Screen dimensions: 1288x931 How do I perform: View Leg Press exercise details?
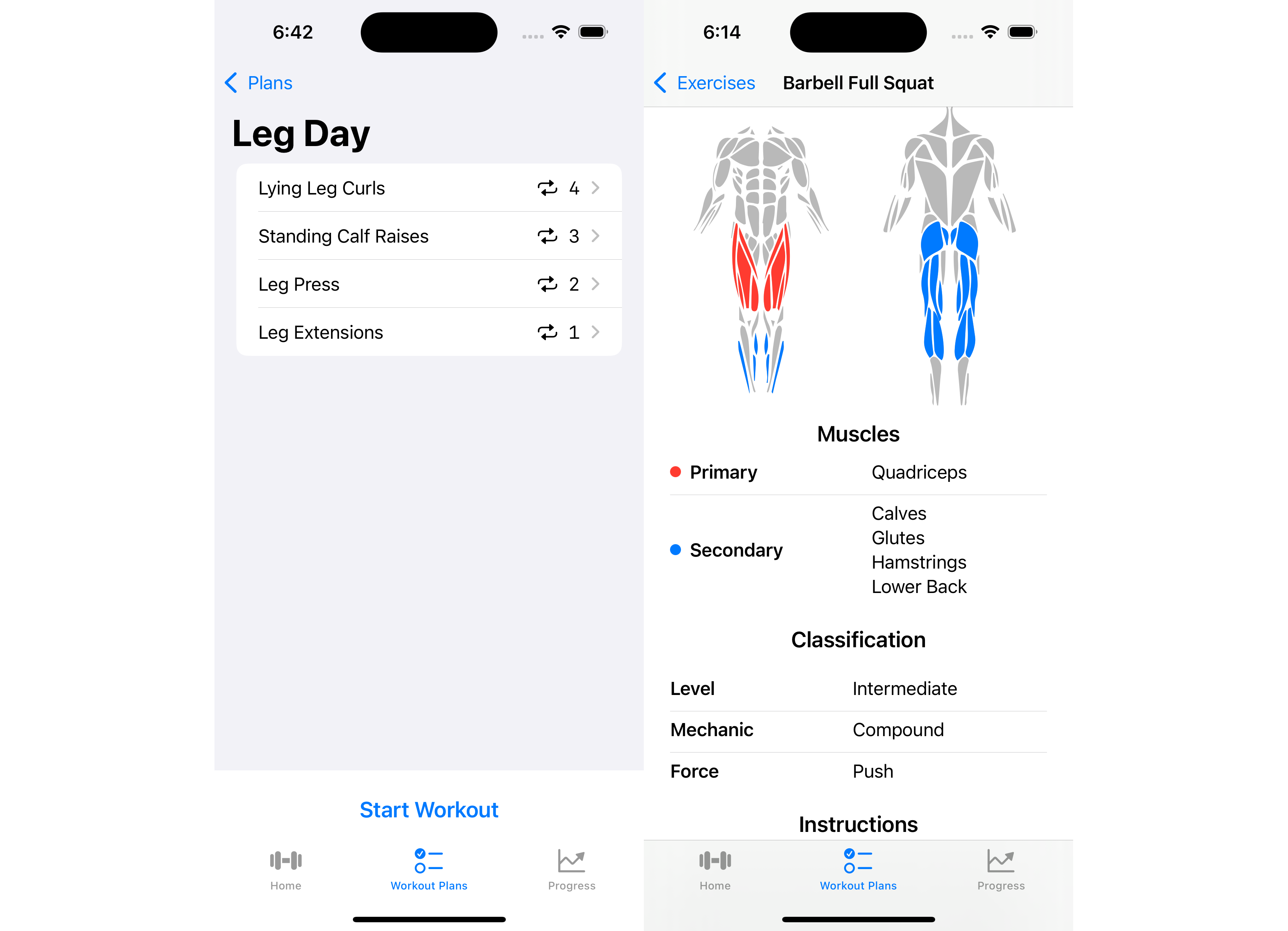pyautogui.click(x=429, y=284)
